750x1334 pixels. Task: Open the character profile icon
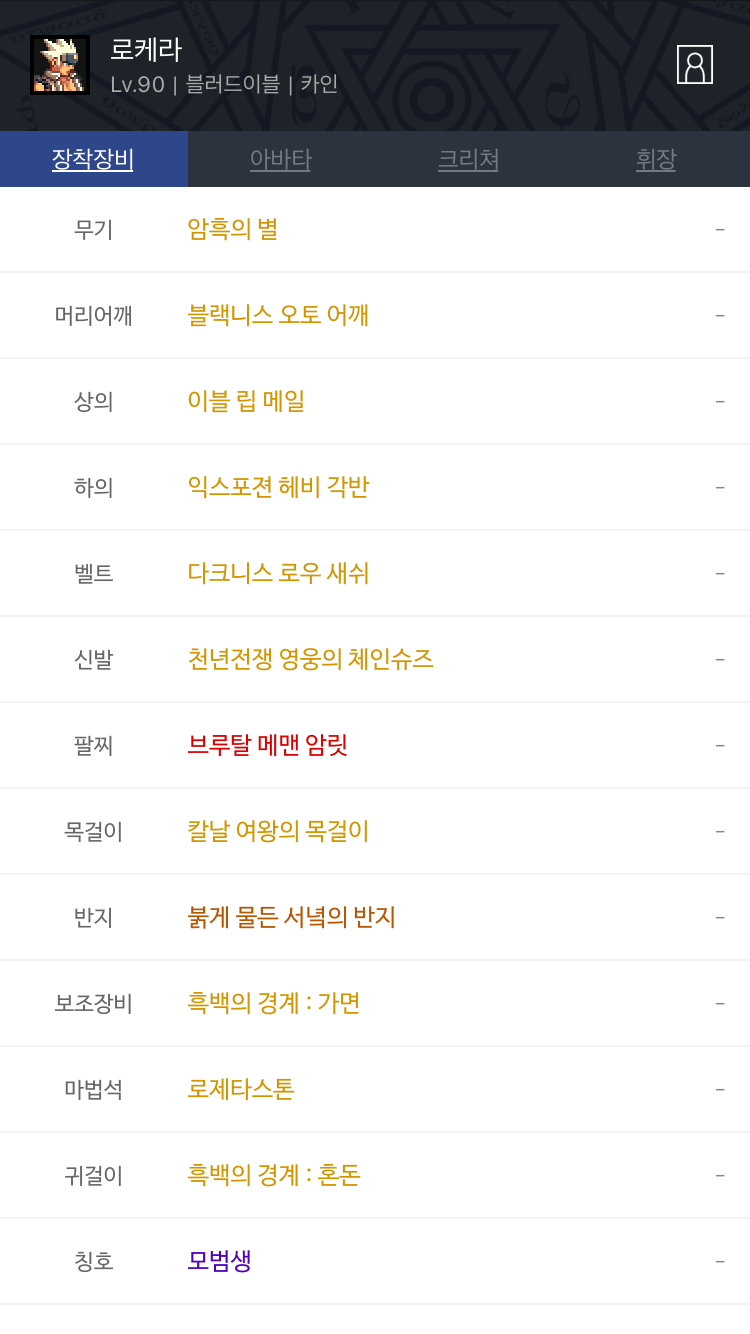(x=694, y=65)
